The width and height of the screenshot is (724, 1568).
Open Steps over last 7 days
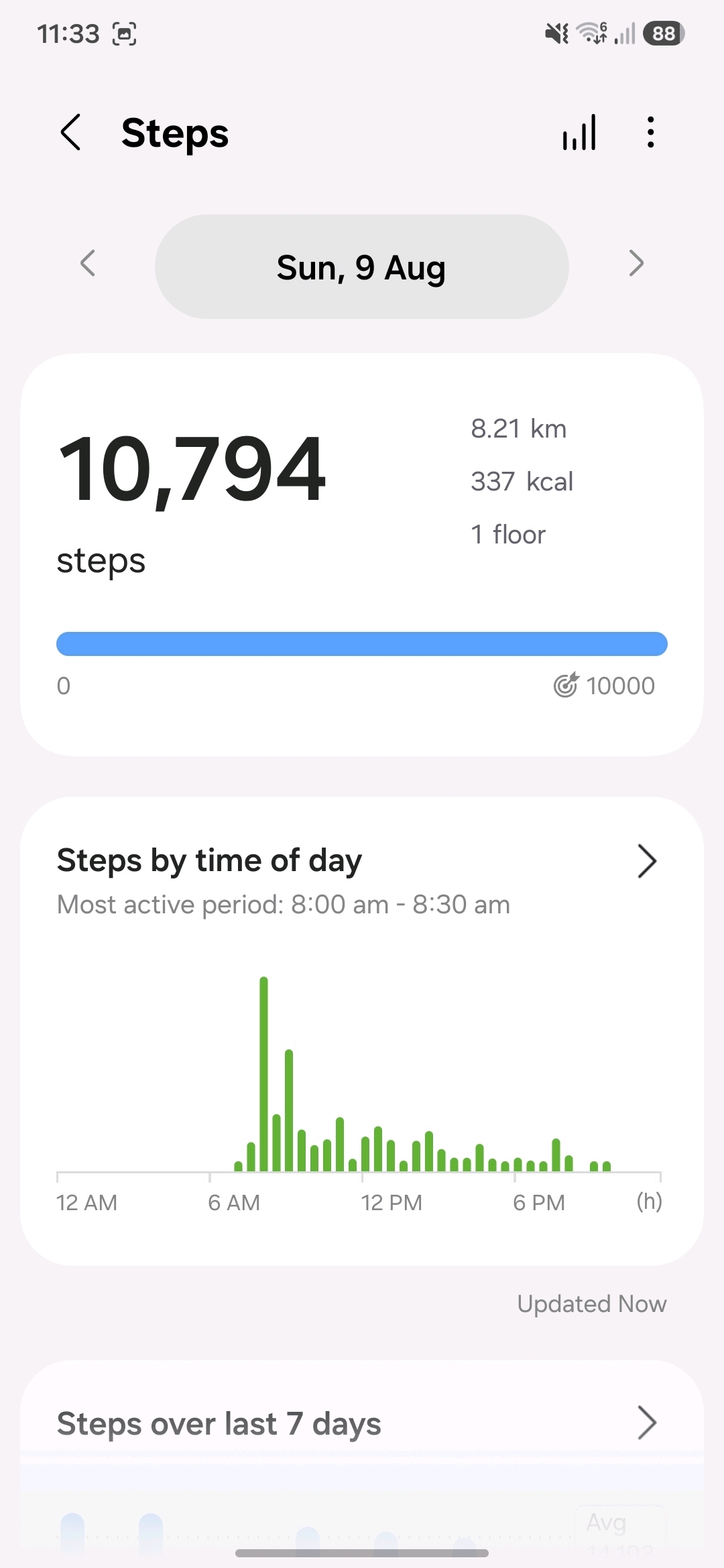tap(362, 1423)
